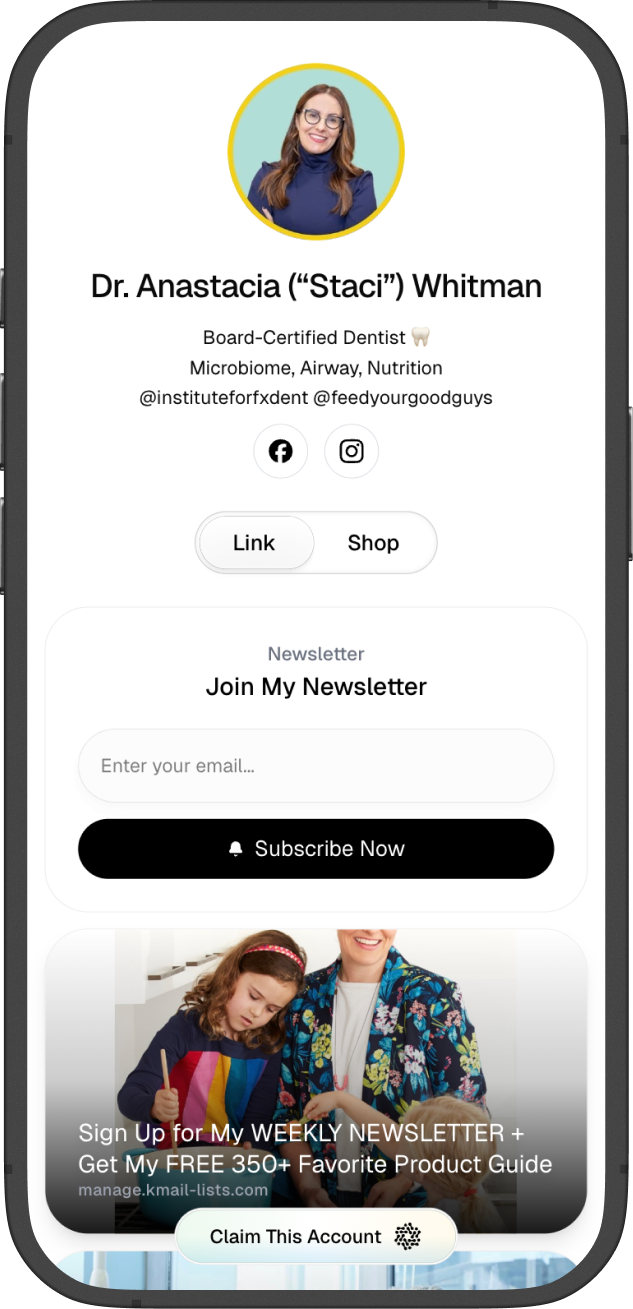Screen dimensions: 633x1309
Task: Tap Claim This Account button
Action: pyautogui.click(x=316, y=1237)
